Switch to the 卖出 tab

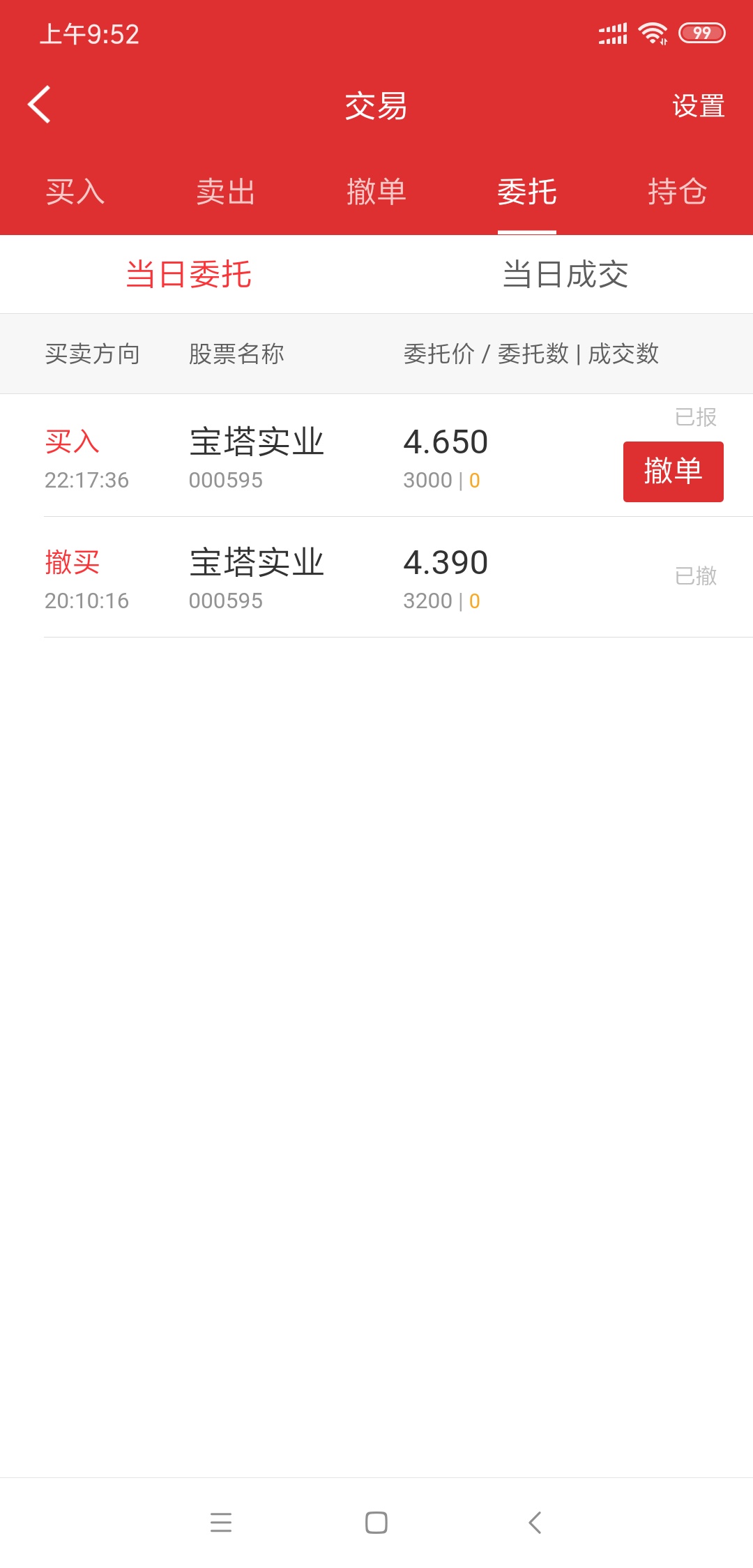226,192
